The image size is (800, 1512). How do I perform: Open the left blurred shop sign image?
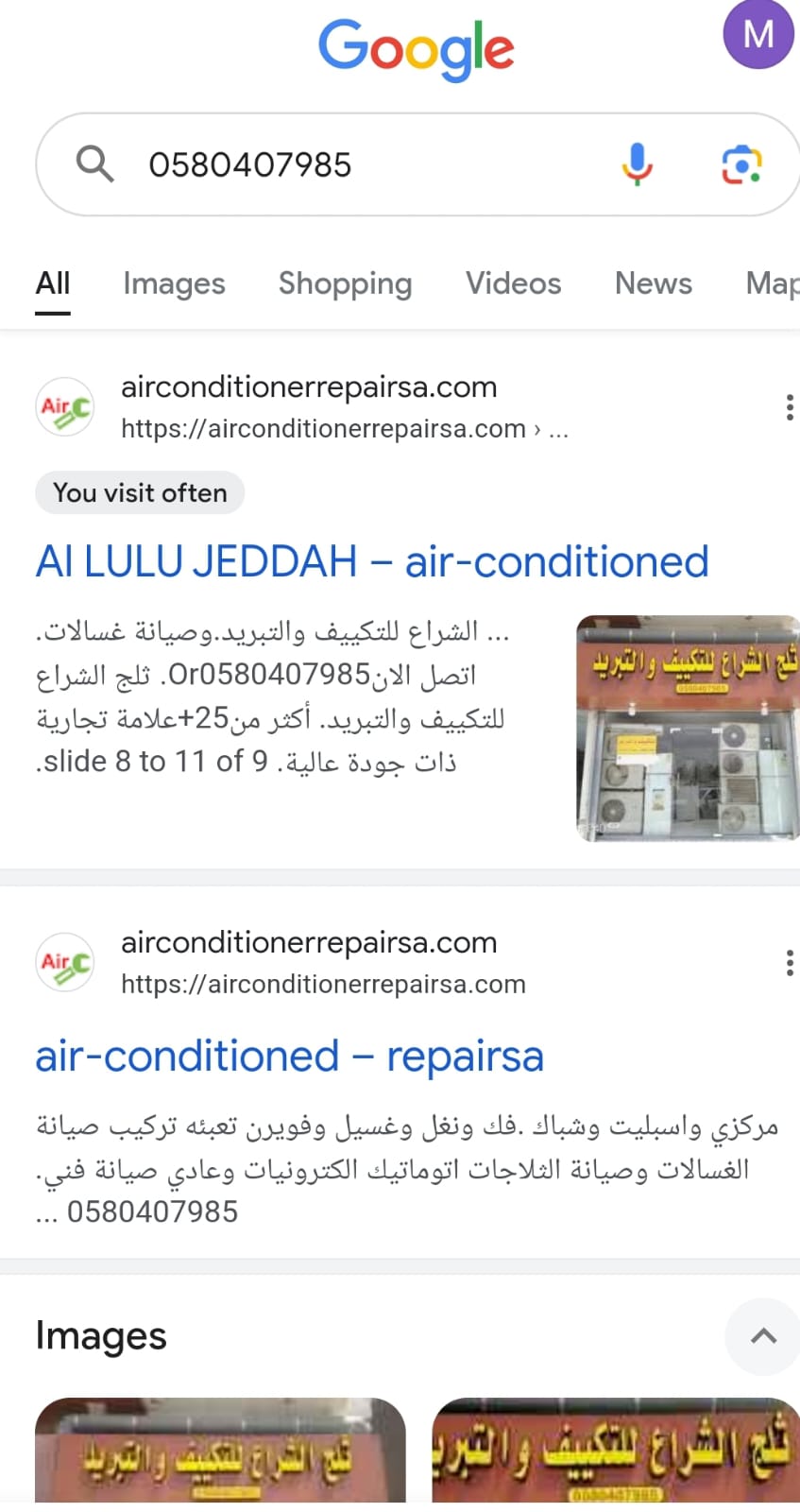pyautogui.click(x=220, y=1451)
